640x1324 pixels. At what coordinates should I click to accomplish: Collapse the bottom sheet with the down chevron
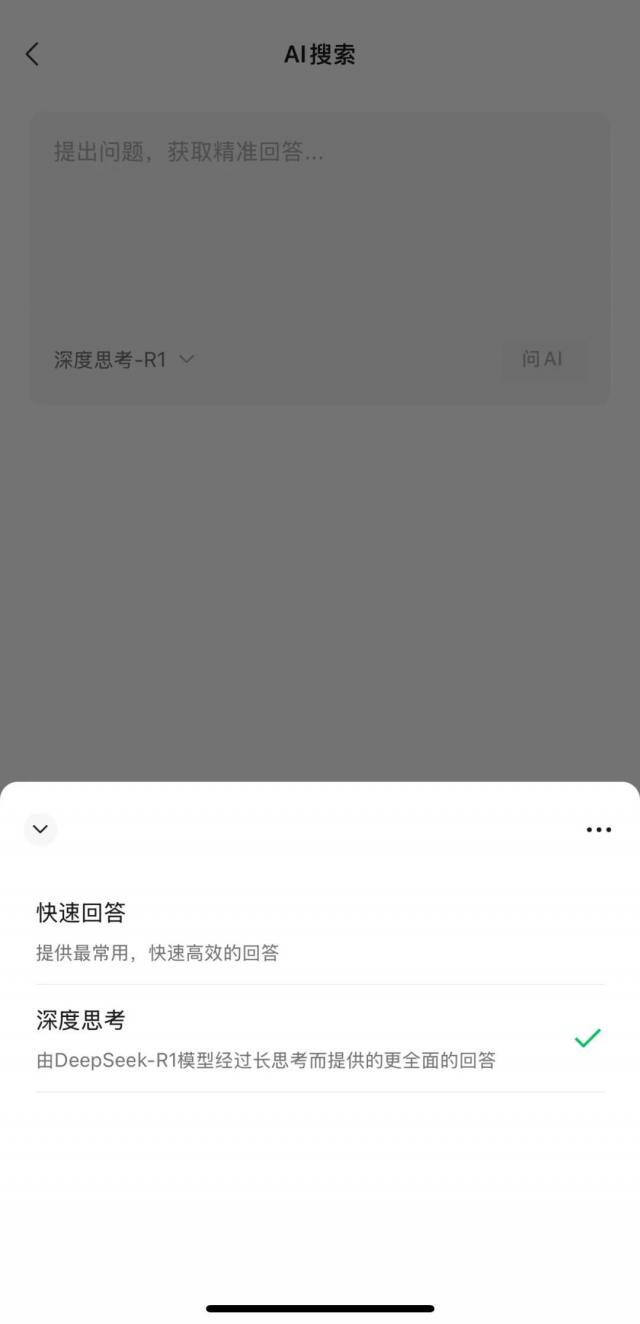coord(40,829)
